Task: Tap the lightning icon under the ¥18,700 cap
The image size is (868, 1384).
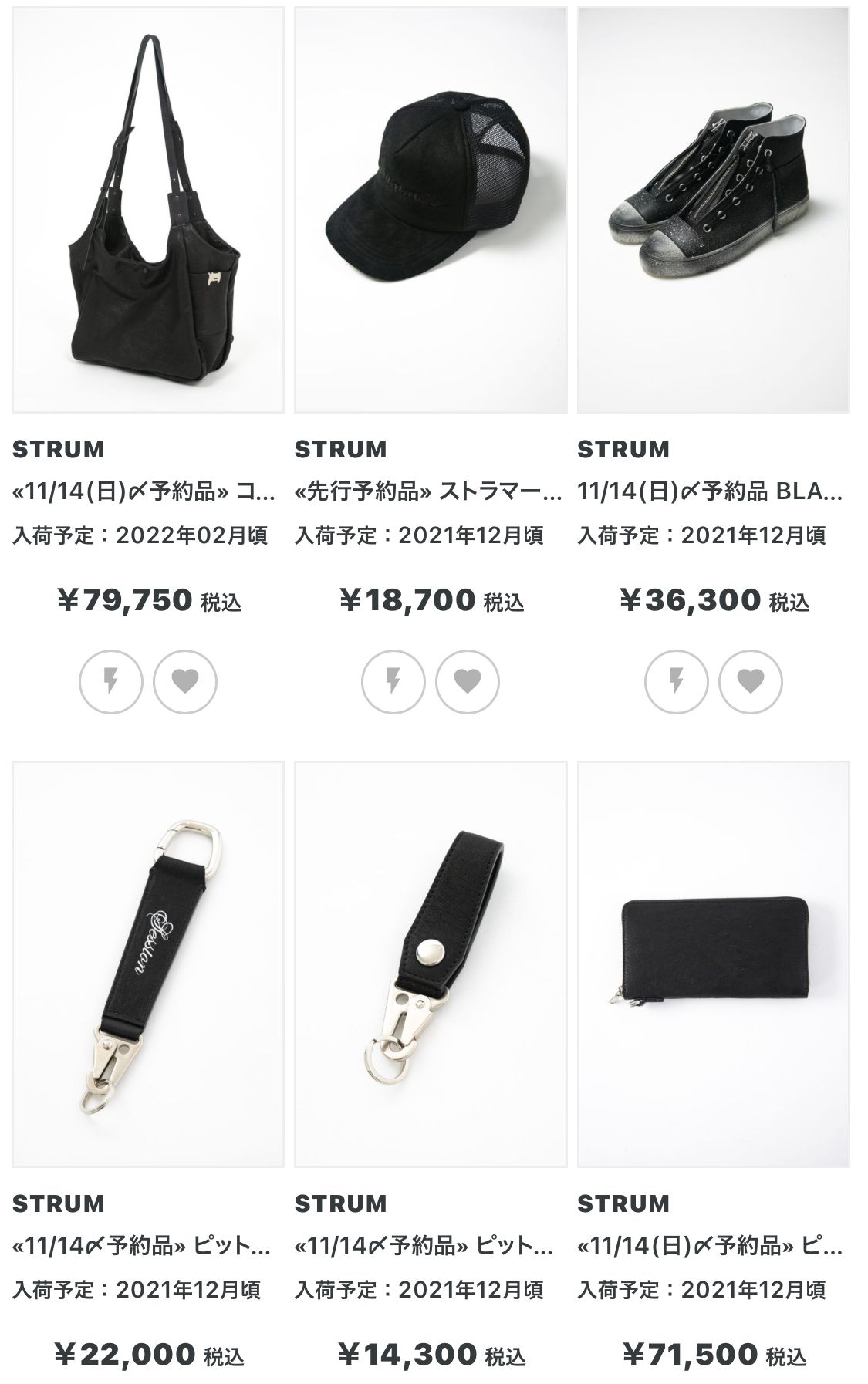Action: click(x=393, y=682)
